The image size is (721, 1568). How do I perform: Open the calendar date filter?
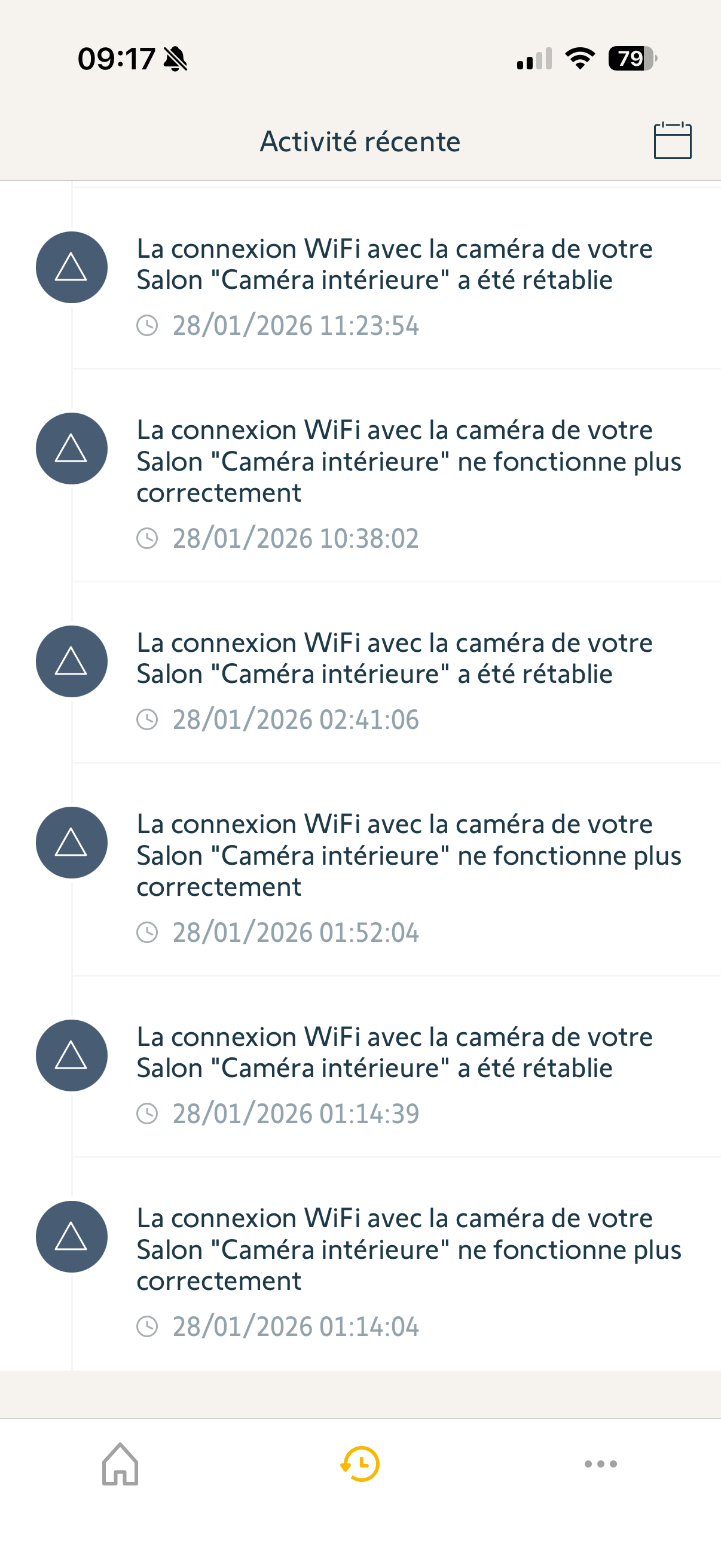(672, 141)
